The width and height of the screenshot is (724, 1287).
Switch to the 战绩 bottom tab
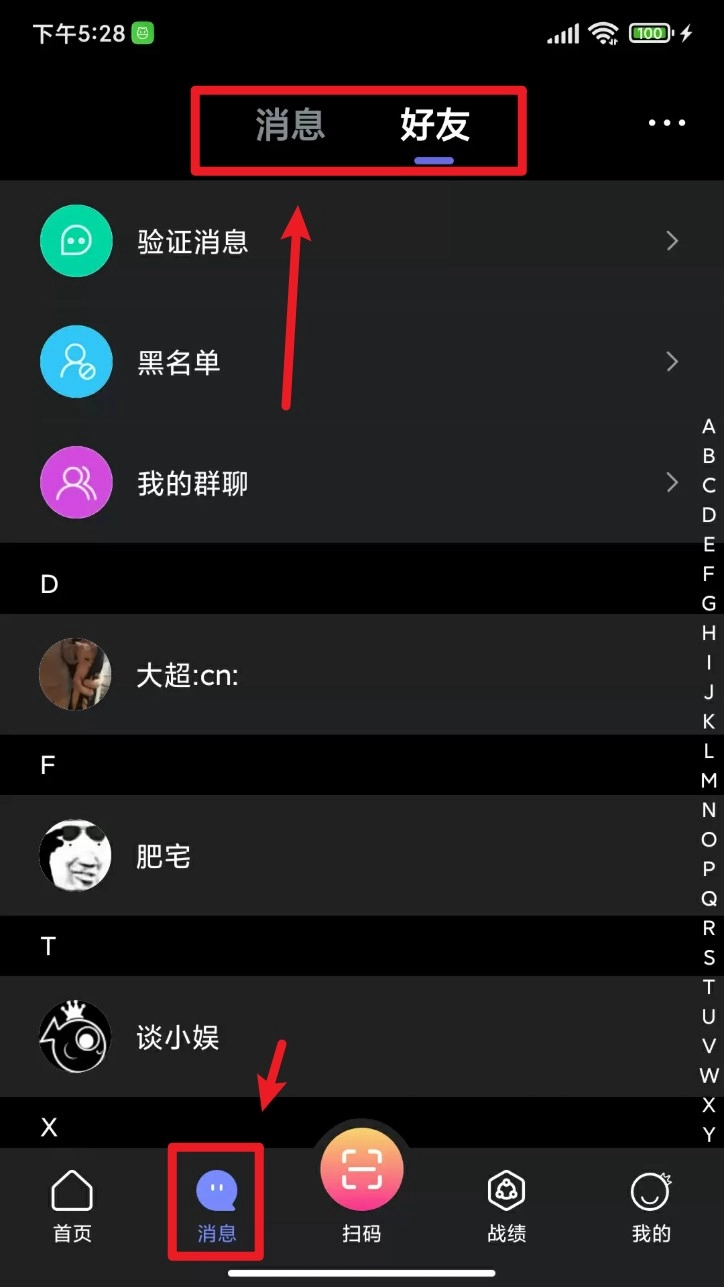(x=506, y=1206)
